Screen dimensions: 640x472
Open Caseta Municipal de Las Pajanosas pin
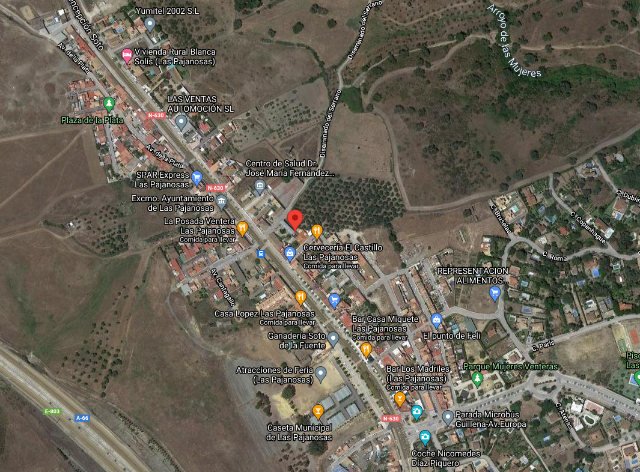pos(318,410)
